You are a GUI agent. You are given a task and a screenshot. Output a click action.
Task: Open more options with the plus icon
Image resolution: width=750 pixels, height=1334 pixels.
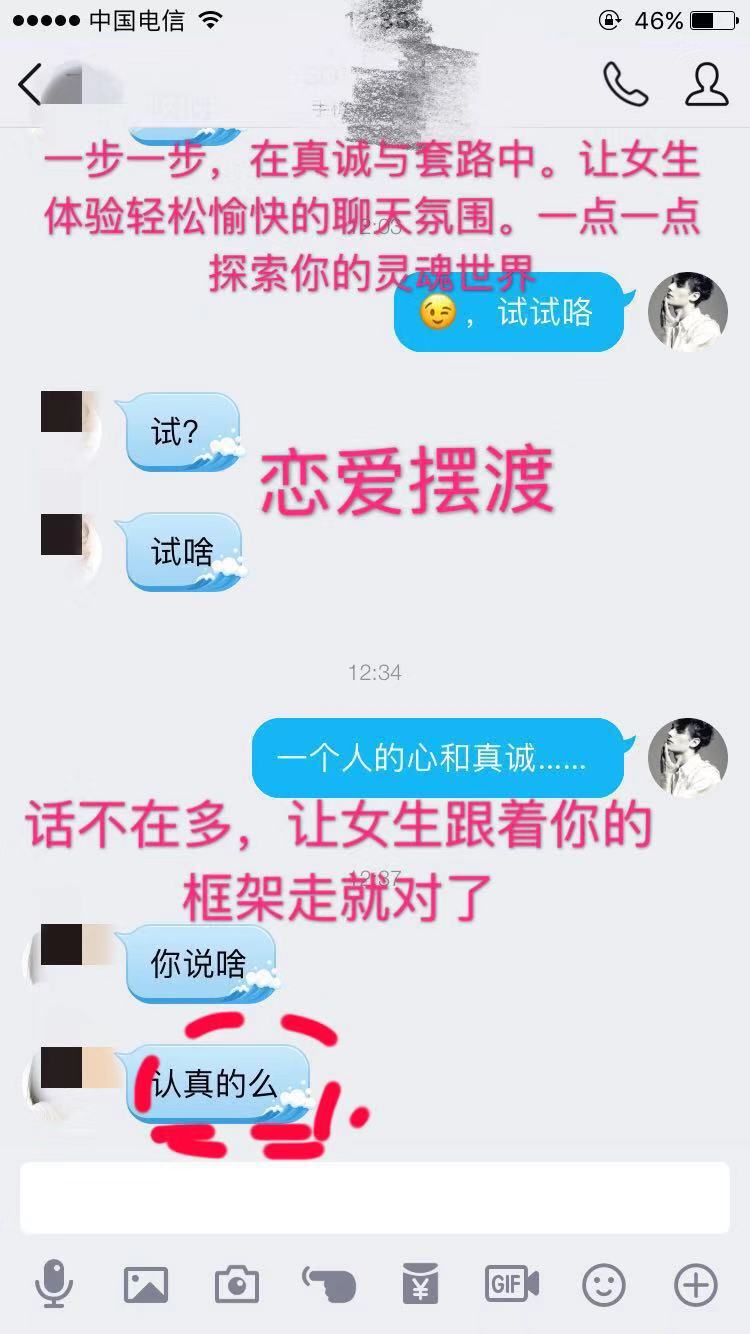coord(696,1284)
